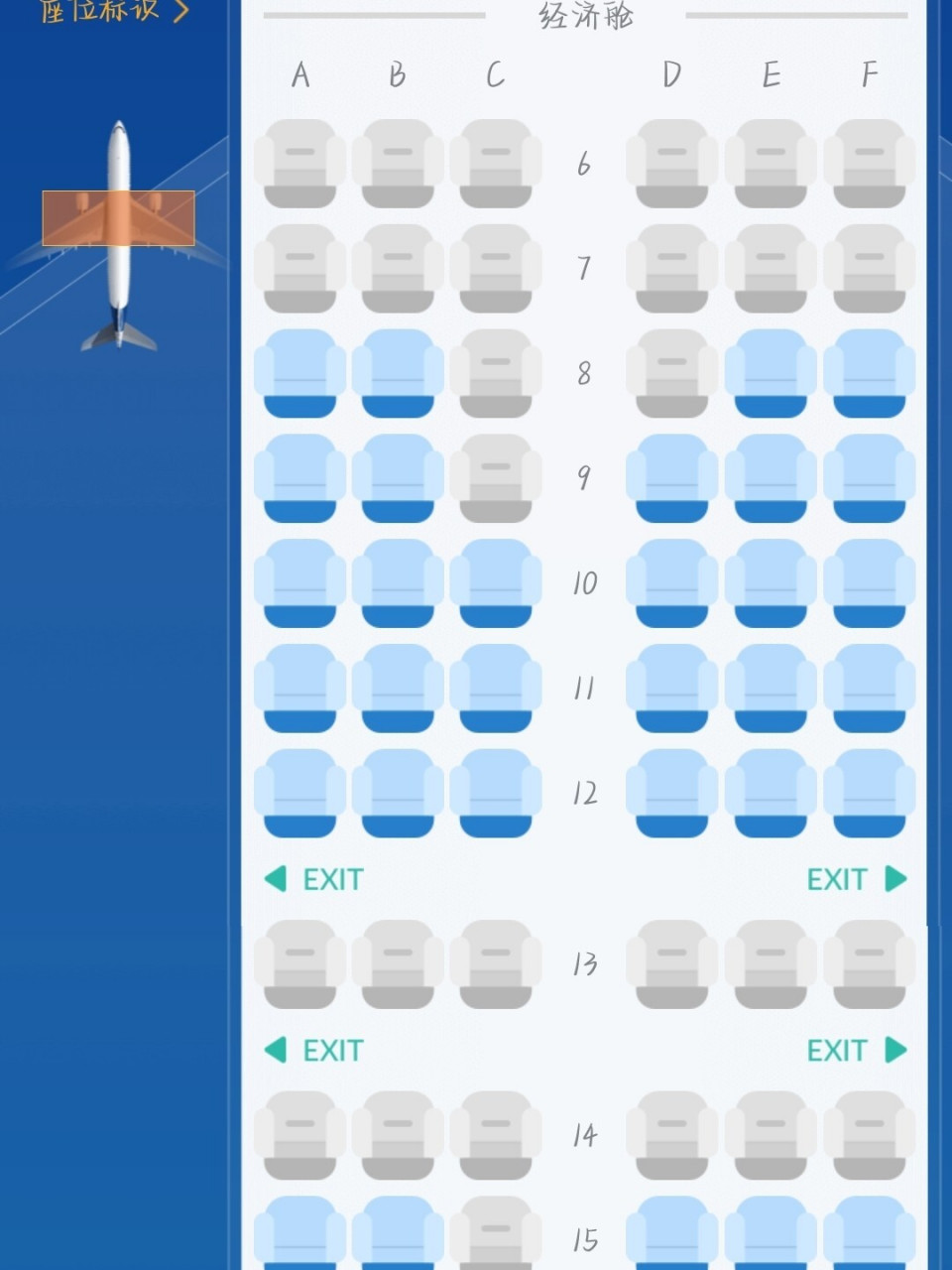Pick seat 11D

(x=671, y=689)
